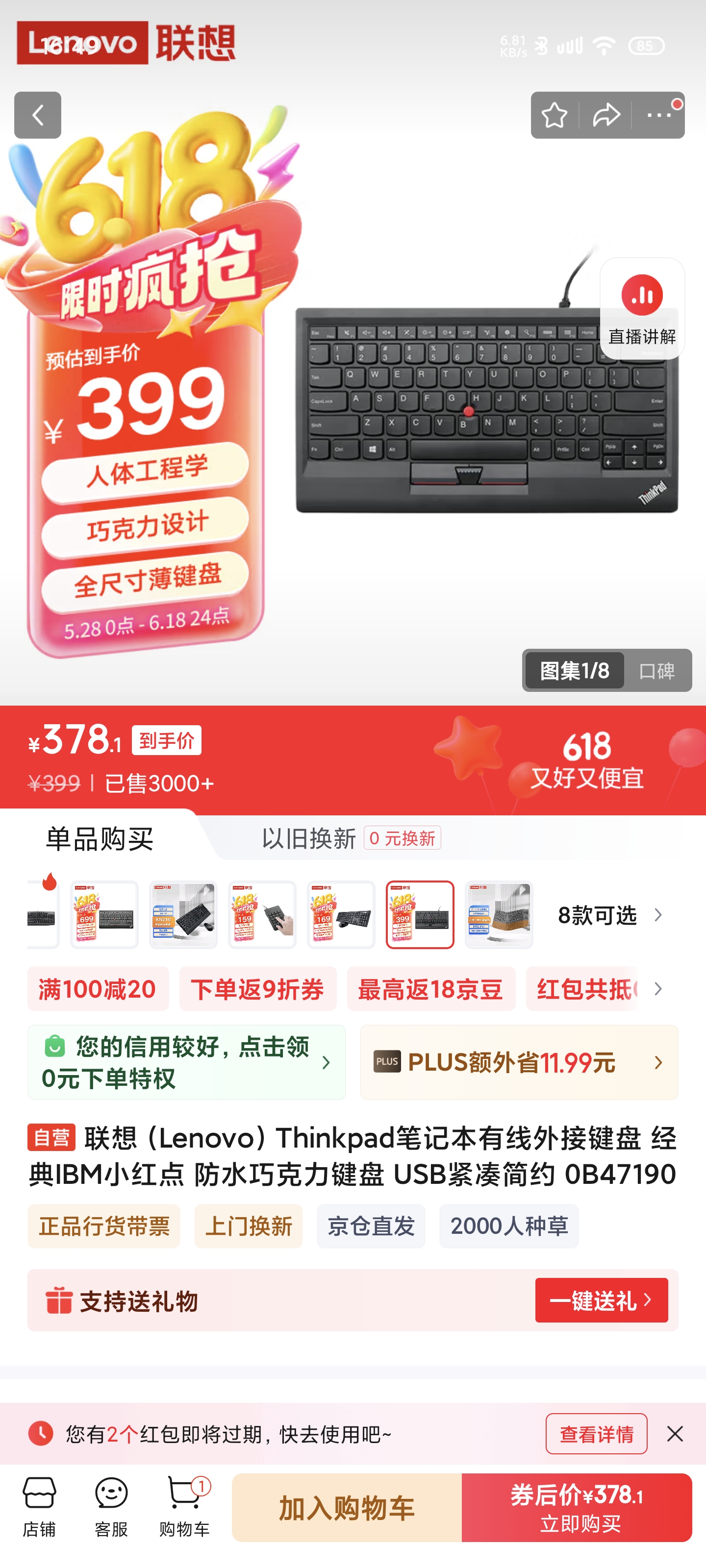This screenshot has width=706, height=1568.
Task: Claim the 0元下单特权 credit offer
Action: click(186, 1062)
